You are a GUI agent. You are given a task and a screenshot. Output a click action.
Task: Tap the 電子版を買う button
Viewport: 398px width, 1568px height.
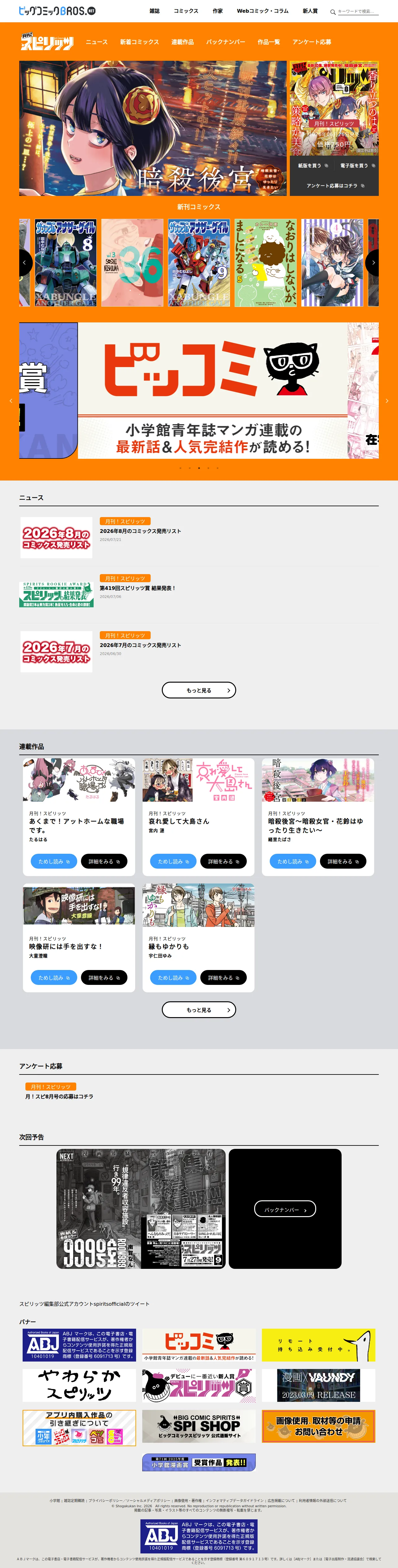click(357, 166)
